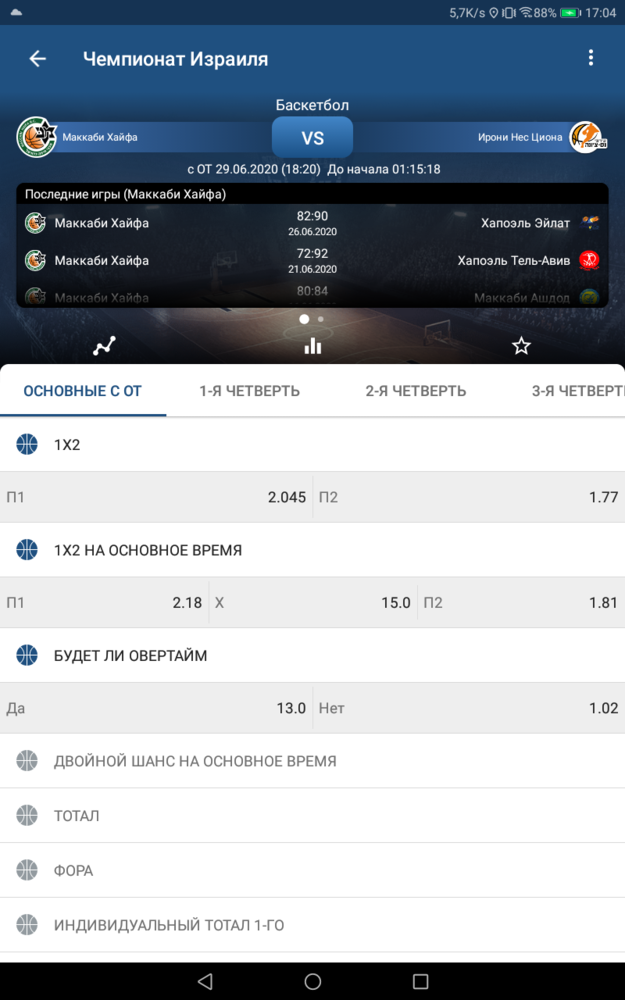
Task: Expand the ТОТАЛ market
Action: (x=312, y=816)
